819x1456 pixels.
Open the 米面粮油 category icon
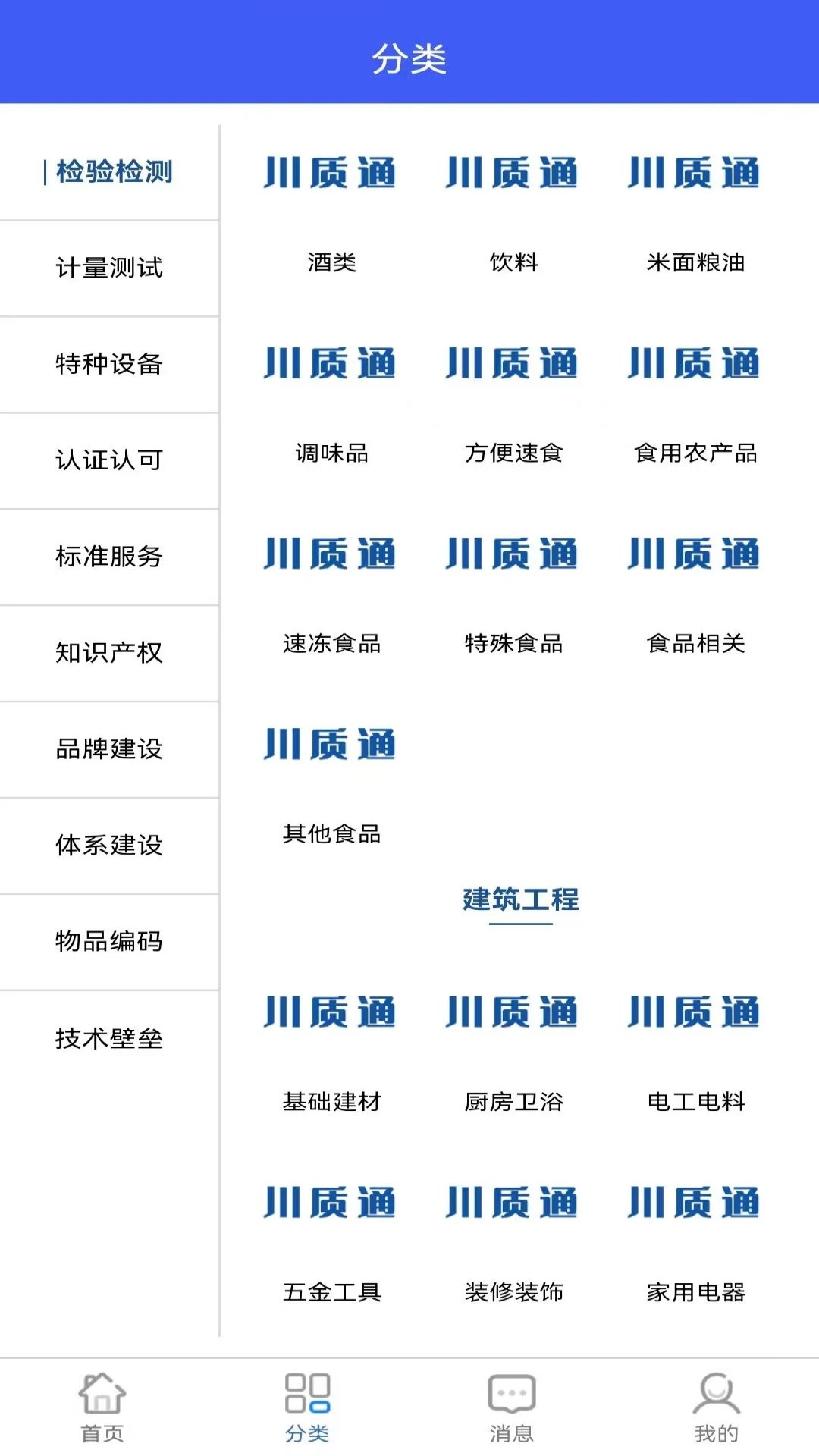(x=694, y=172)
